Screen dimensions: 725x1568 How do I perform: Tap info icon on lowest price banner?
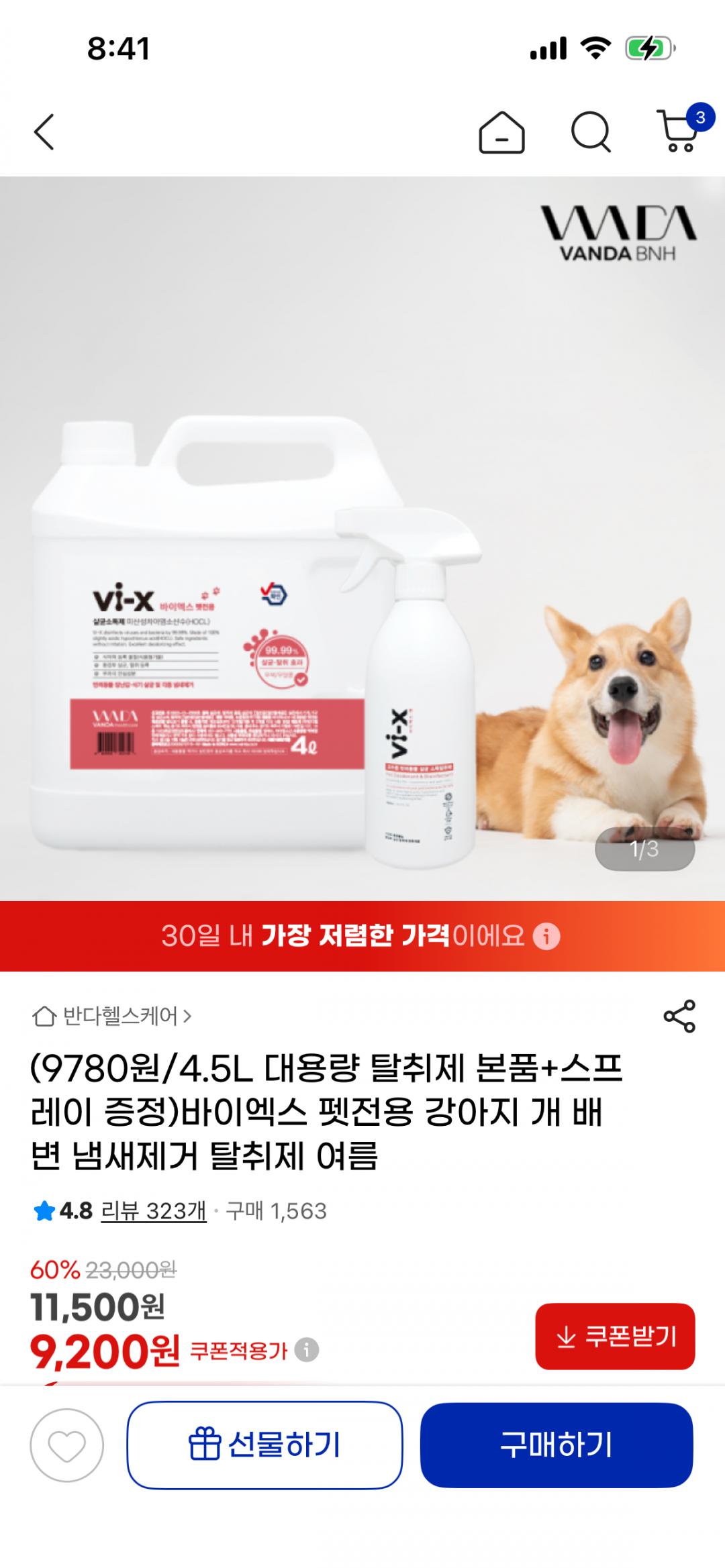point(546,937)
